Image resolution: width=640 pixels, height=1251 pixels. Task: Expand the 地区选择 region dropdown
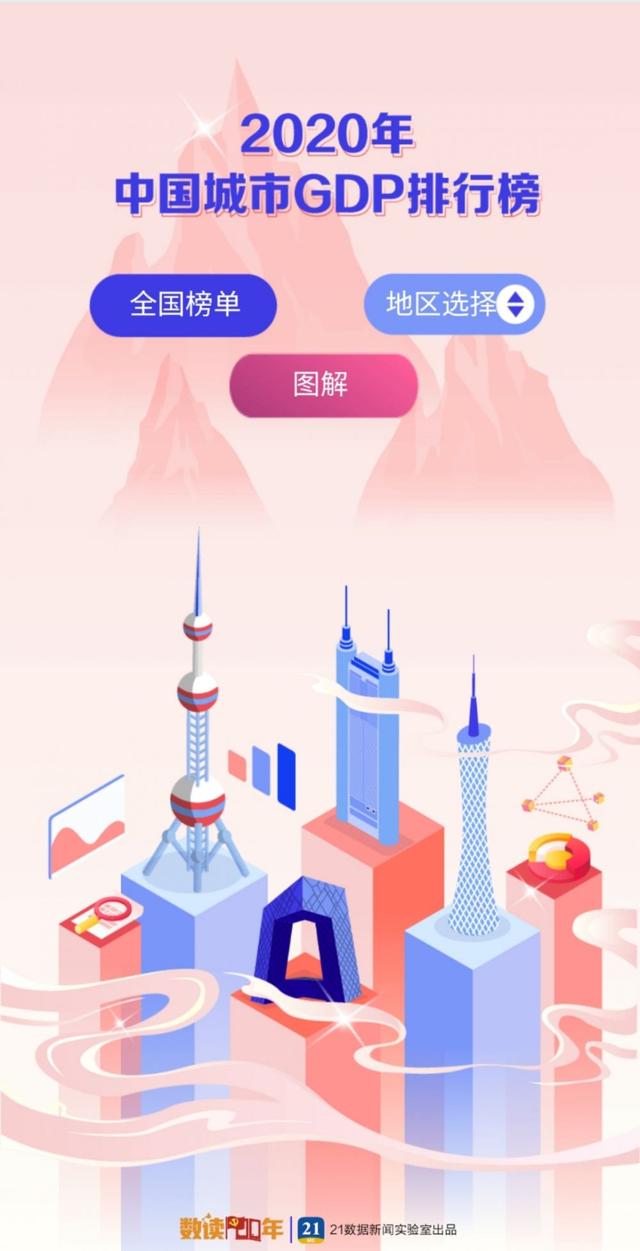[455, 304]
